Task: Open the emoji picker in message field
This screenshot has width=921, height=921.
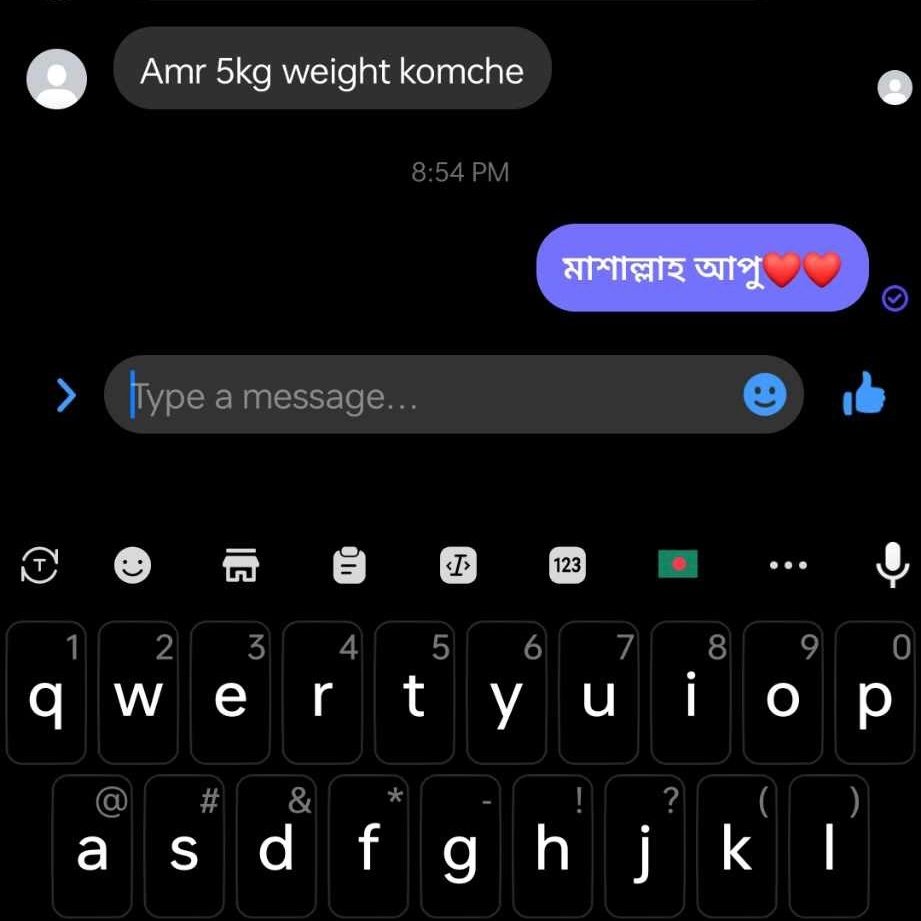Action: click(x=765, y=396)
